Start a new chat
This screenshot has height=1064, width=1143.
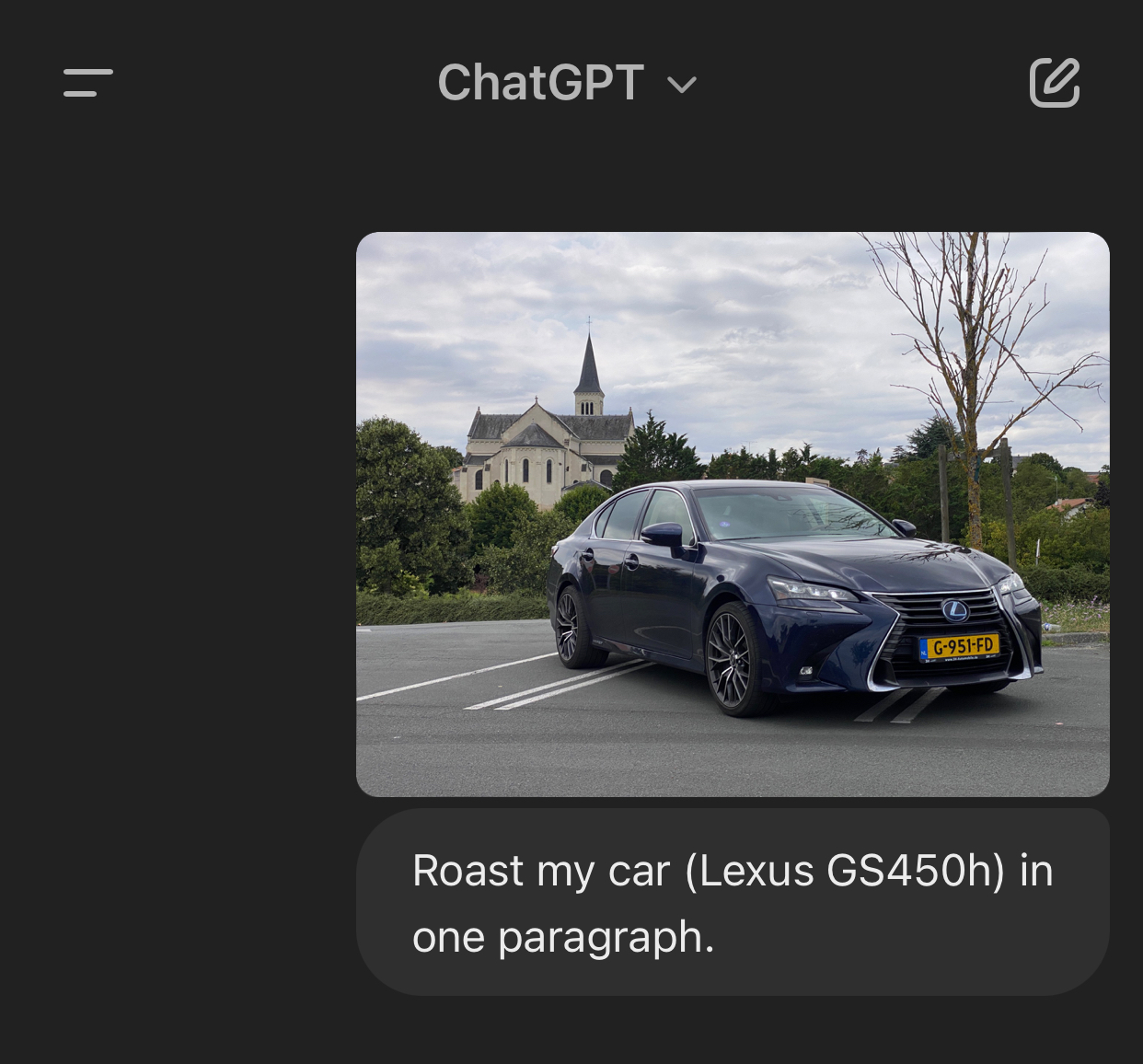click(1054, 83)
